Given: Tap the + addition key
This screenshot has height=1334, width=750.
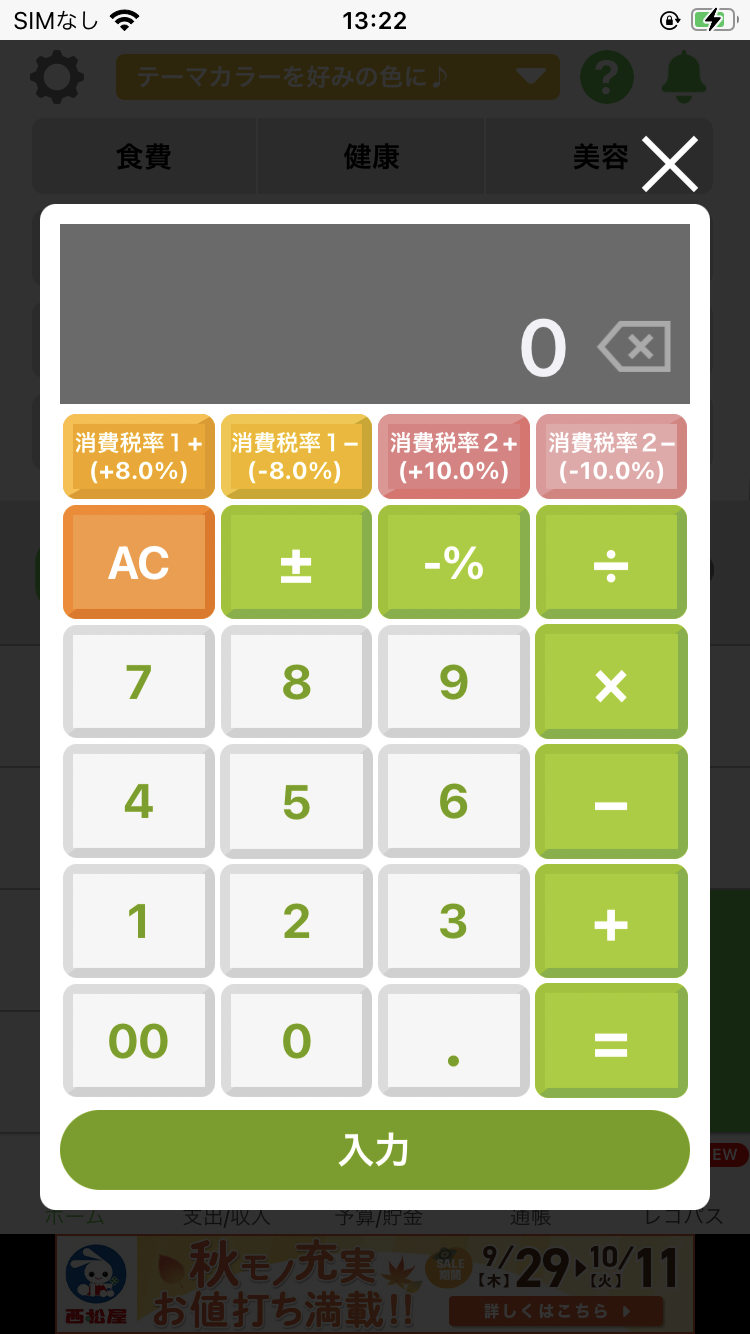Looking at the screenshot, I should click(611, 921).
